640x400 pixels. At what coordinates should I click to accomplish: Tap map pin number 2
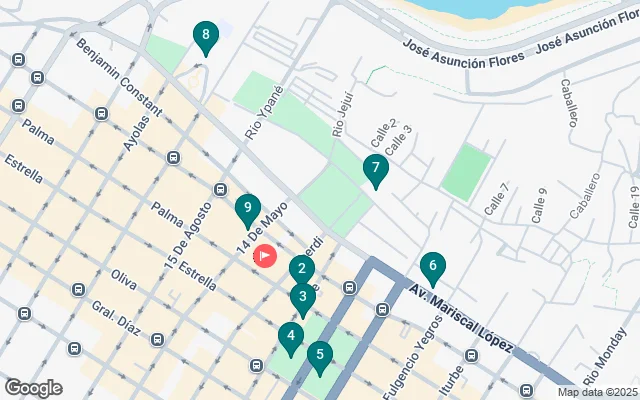pyautogui.click(x=301, y=269)
